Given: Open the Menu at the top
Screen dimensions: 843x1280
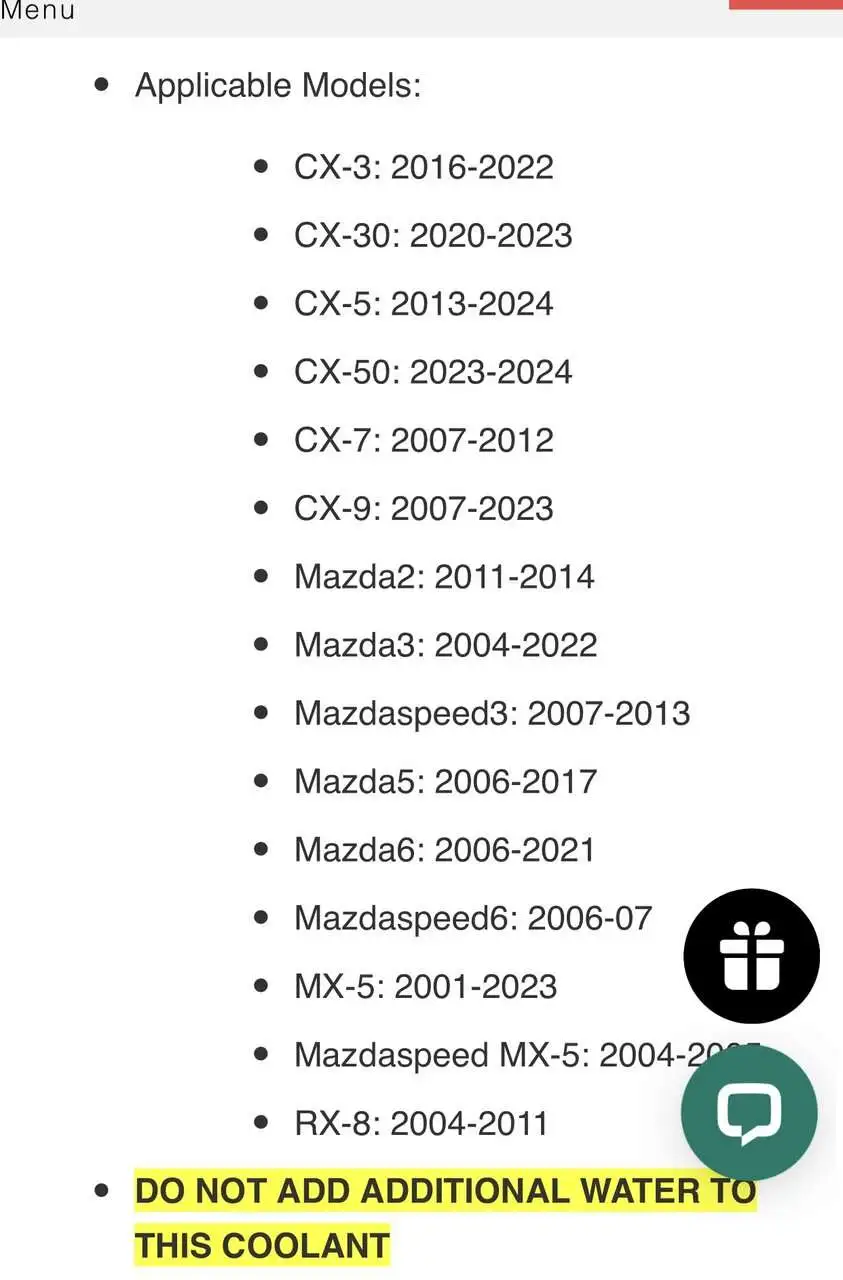Looking at the screenshot, I should 38,11.
